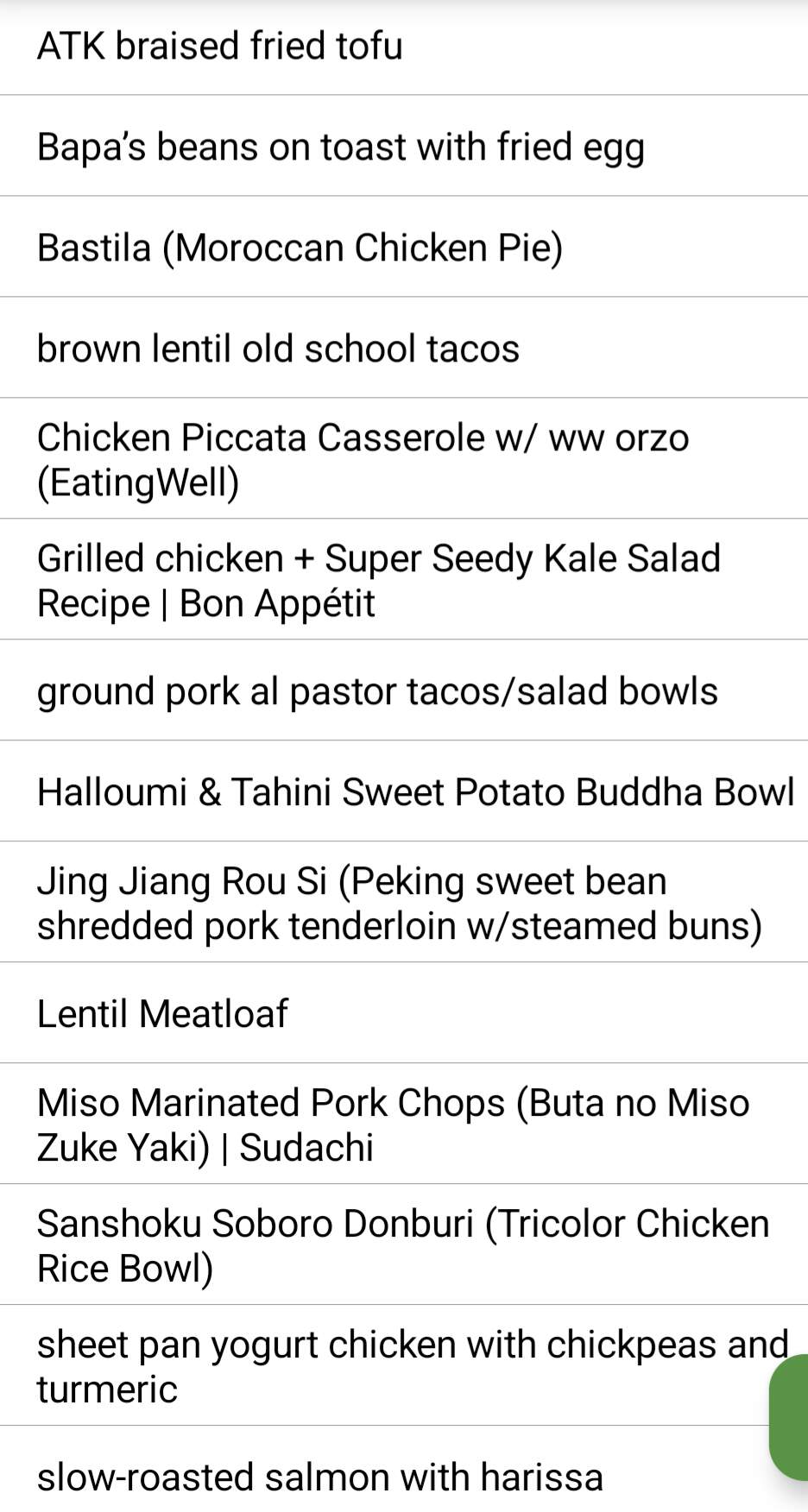Select slow-roasted salmon with harissa
The image size is (808, 1512).
coord(319,1477)
